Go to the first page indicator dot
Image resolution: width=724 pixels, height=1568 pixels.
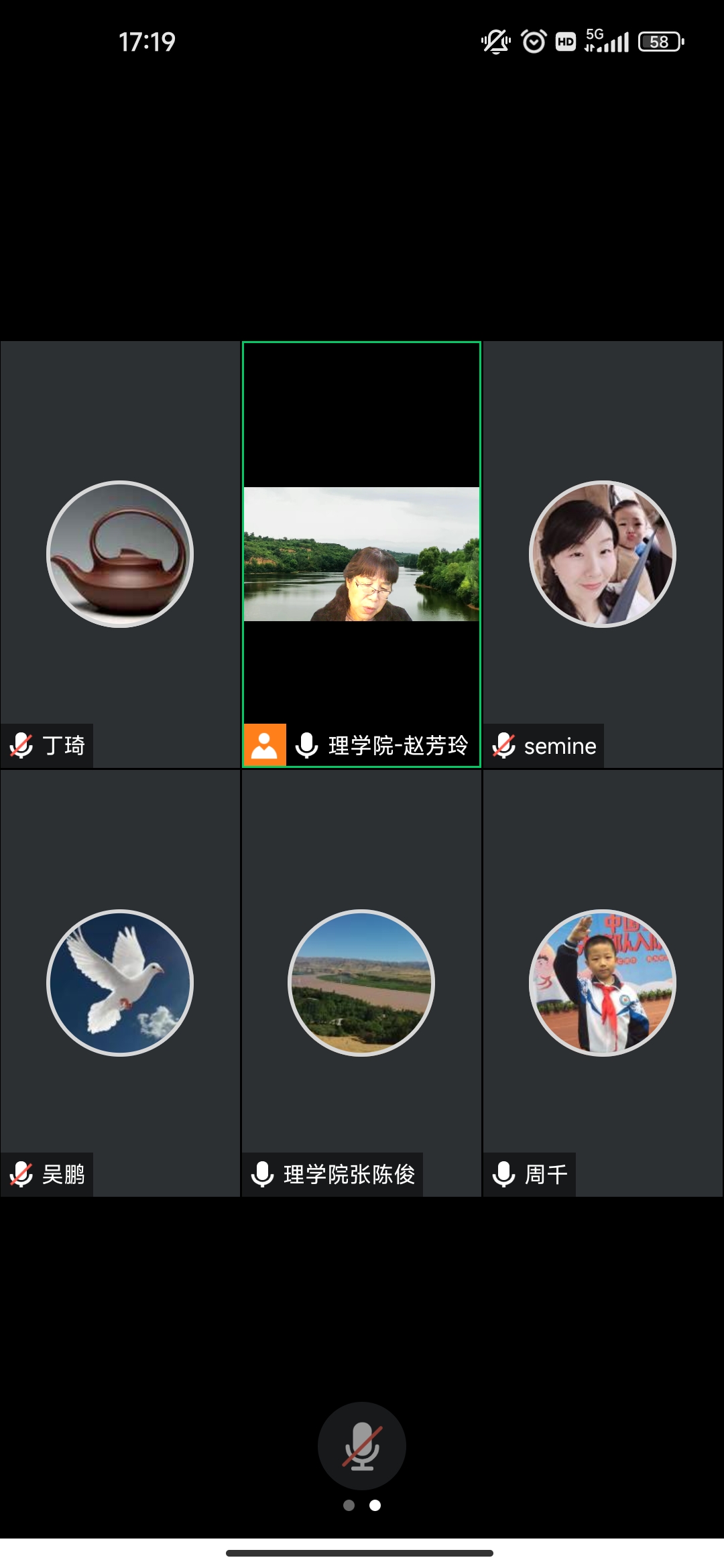tap(349, 1506)
